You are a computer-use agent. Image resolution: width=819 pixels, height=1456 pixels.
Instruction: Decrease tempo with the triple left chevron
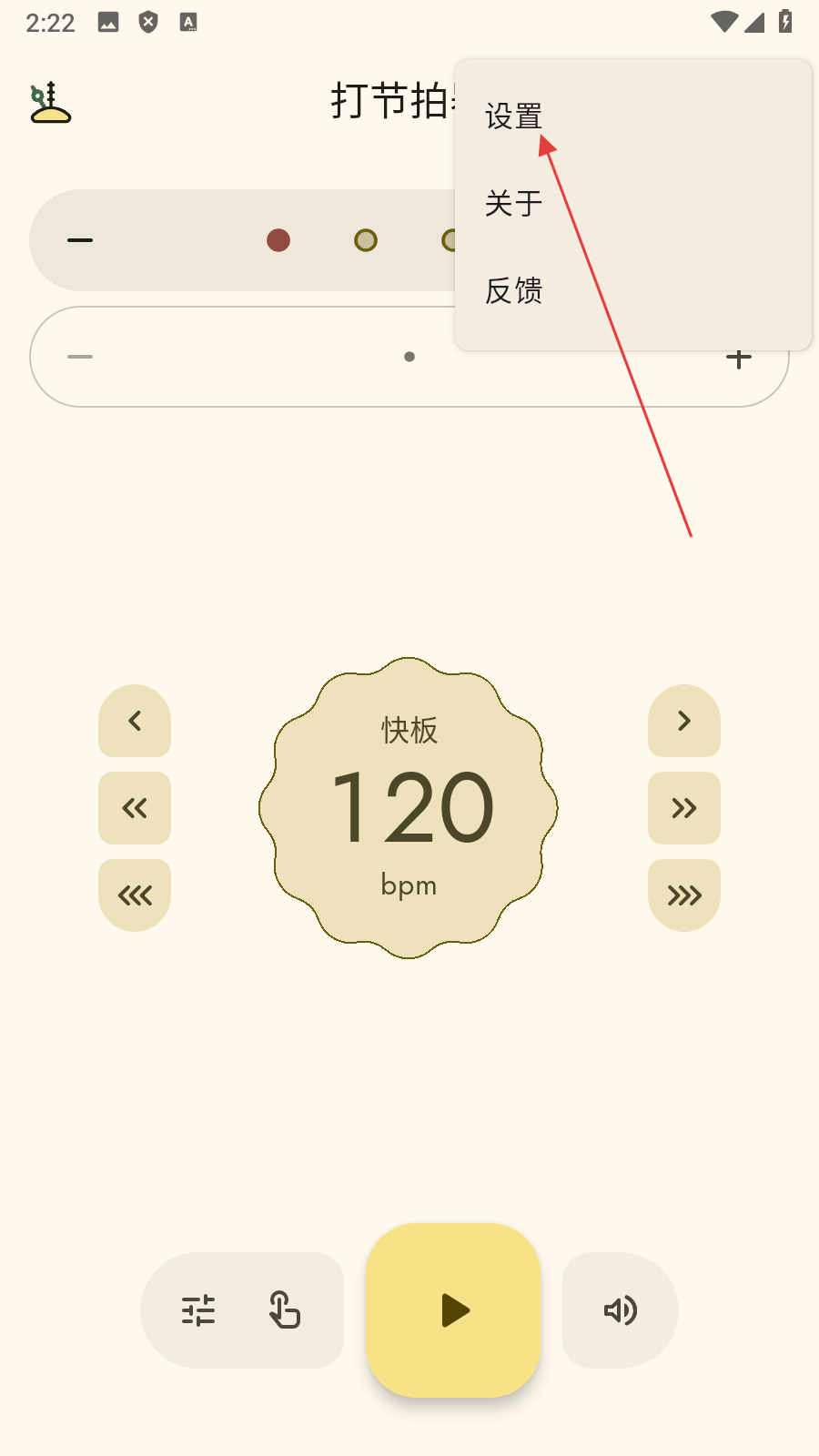pyautogui.click(x=135, y=895)
